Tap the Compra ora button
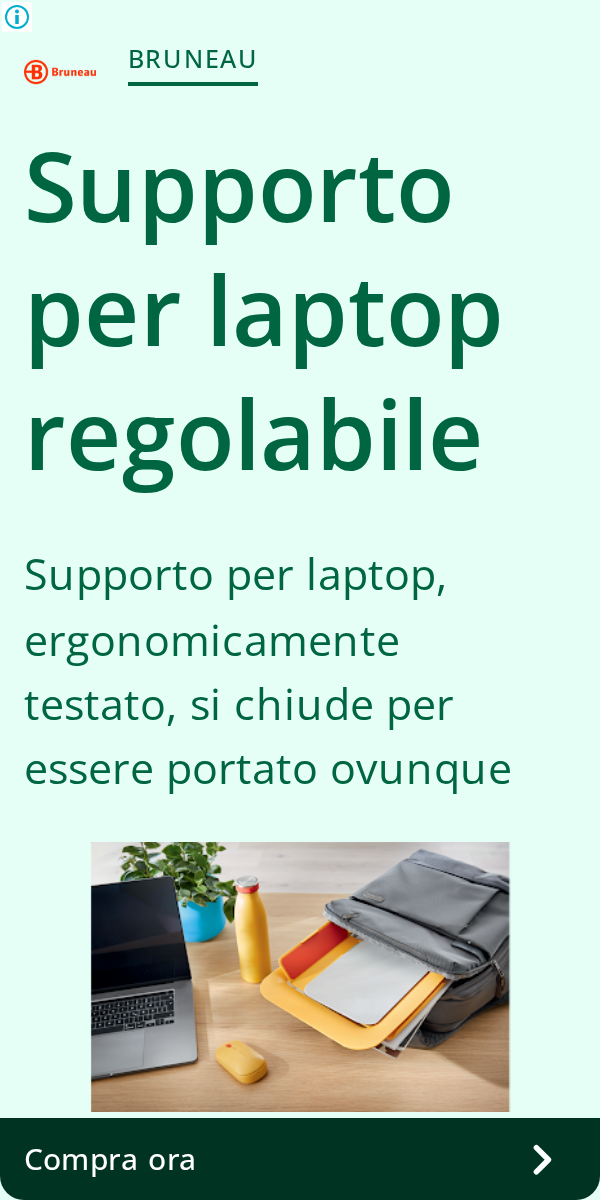The image size is (600, 1200). point(300,1159)
